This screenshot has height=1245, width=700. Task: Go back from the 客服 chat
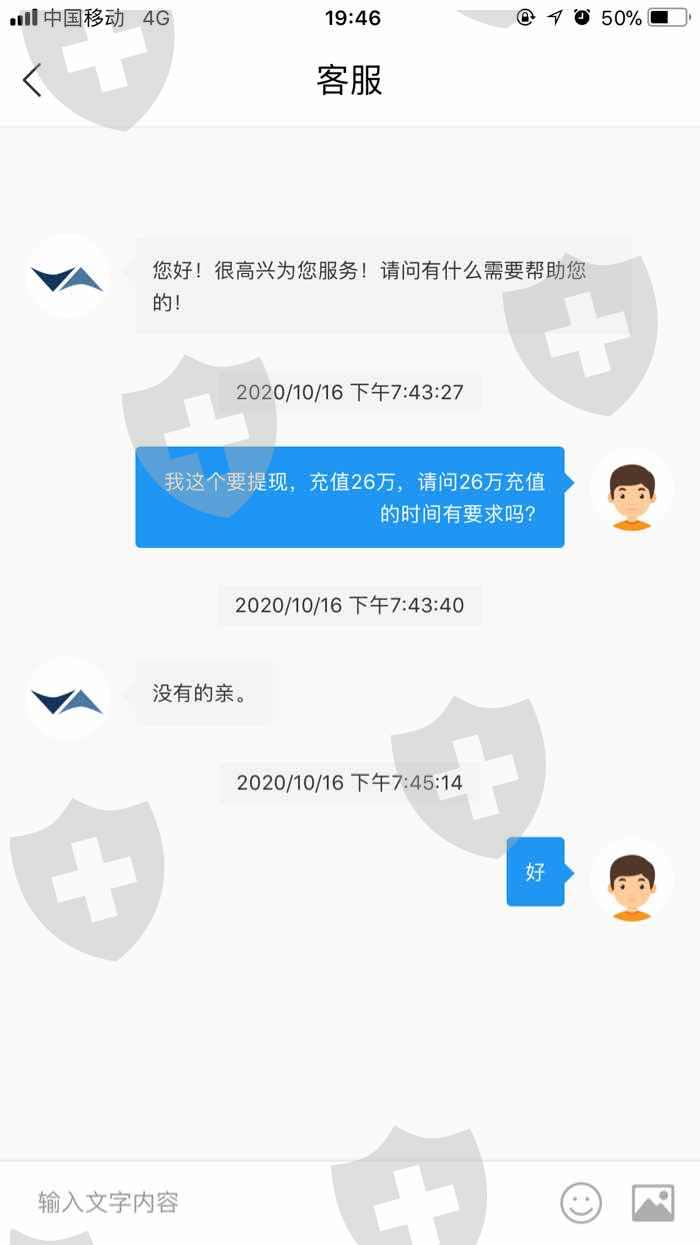(x=32, y=80)
